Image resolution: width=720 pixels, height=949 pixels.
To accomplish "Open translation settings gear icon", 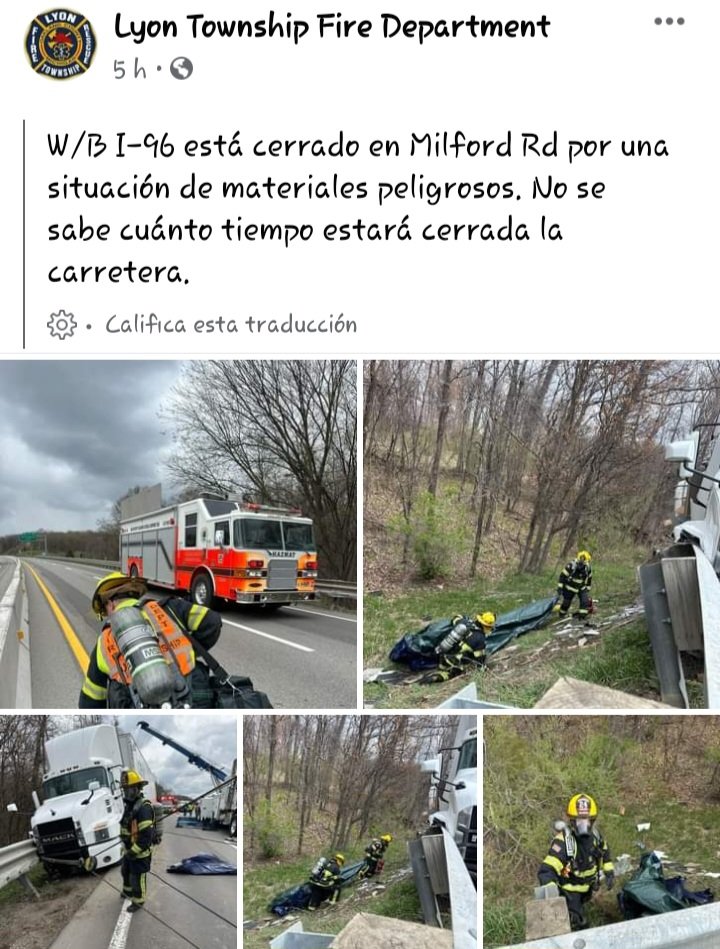I will pos(62,324).
